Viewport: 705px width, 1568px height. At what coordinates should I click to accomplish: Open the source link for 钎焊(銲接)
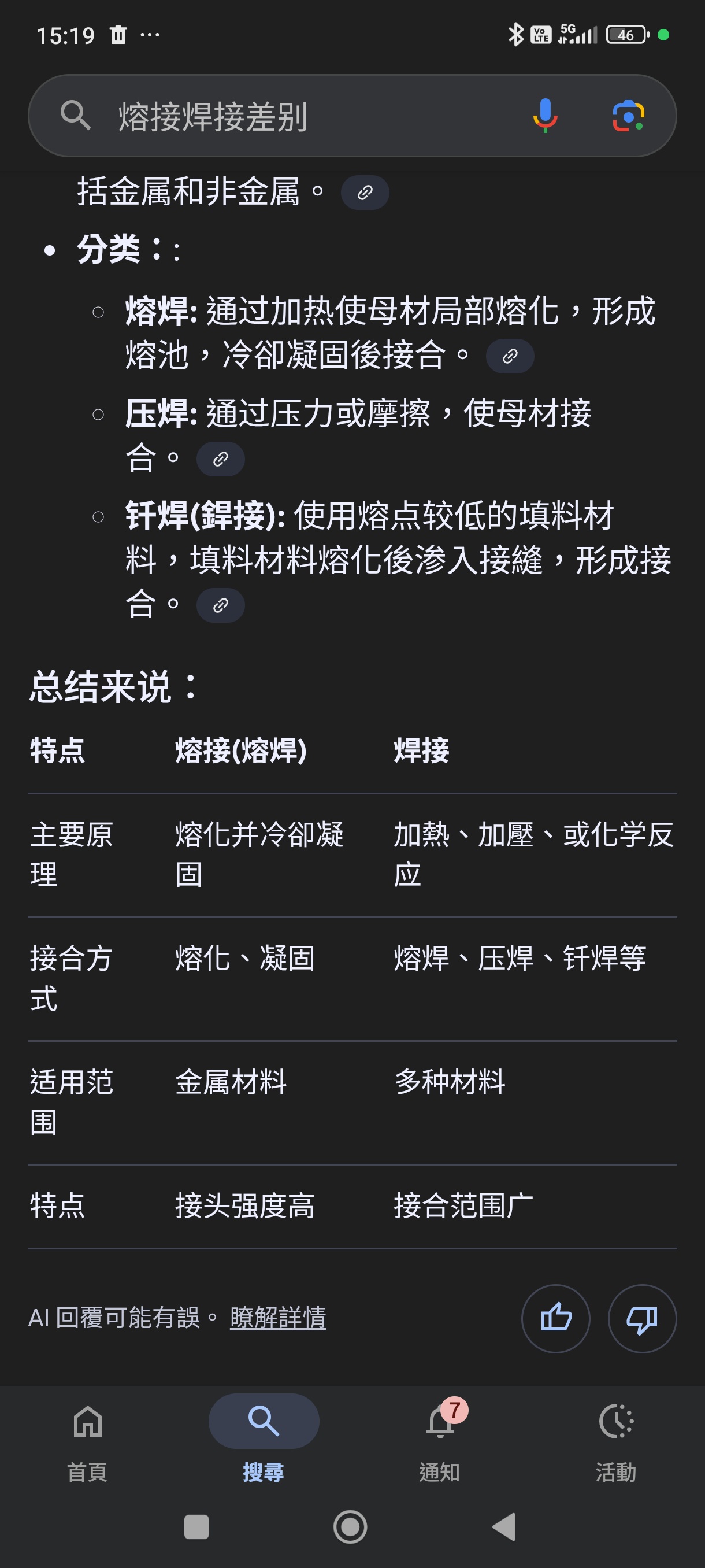pyautogui.click(x=221, y=605)
